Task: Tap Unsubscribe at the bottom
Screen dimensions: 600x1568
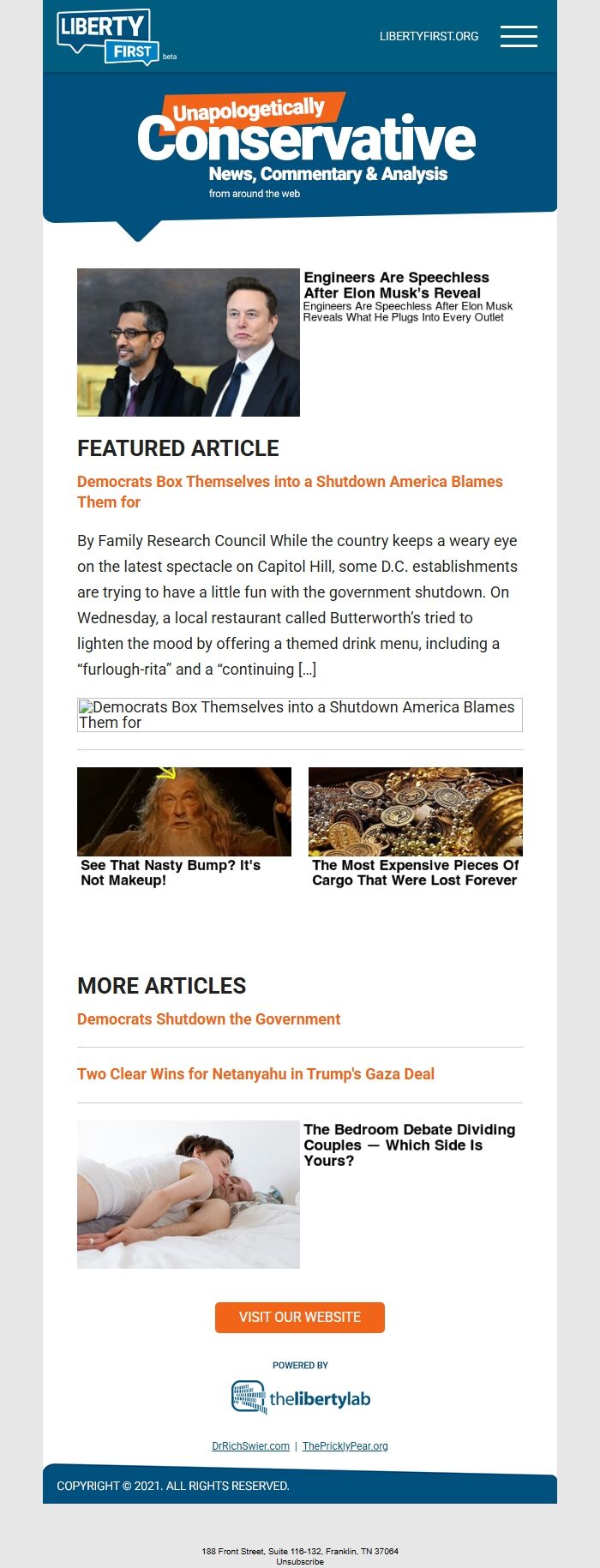Action: (300, 1562)
